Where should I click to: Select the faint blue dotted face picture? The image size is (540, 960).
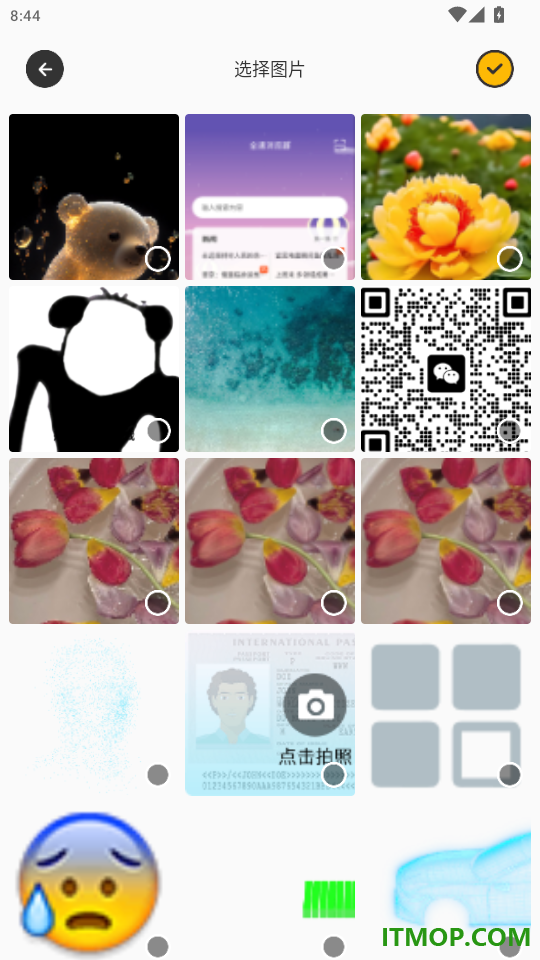(x=94, y=713)
